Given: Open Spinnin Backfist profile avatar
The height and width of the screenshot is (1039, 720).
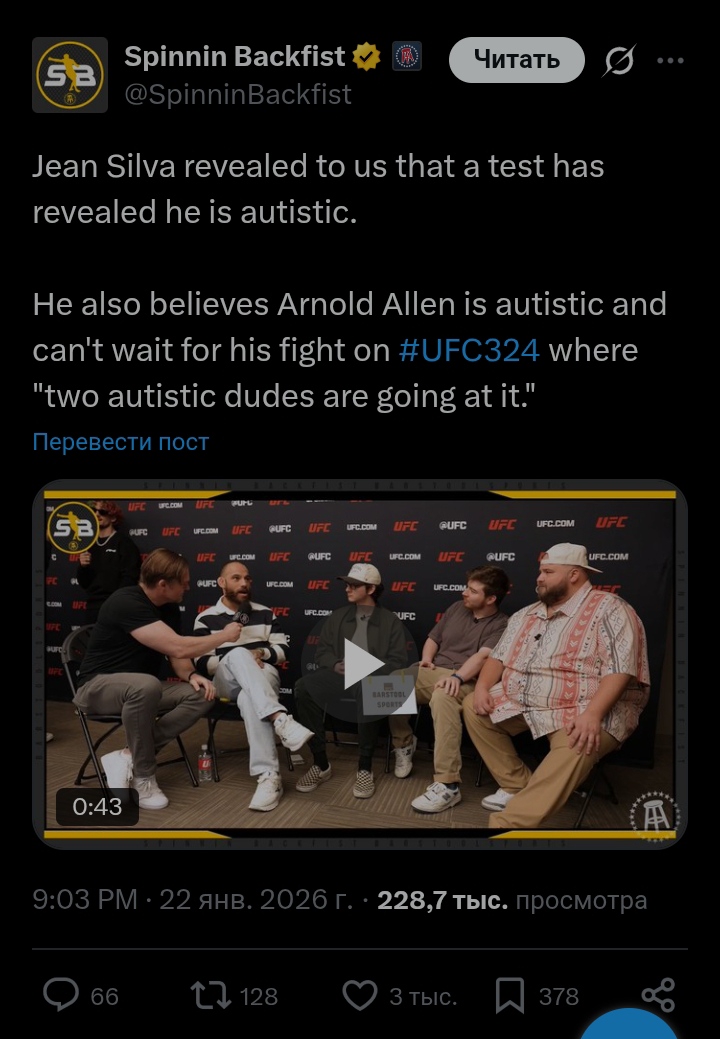Looking at the screenshot, I should click(70, 75).
